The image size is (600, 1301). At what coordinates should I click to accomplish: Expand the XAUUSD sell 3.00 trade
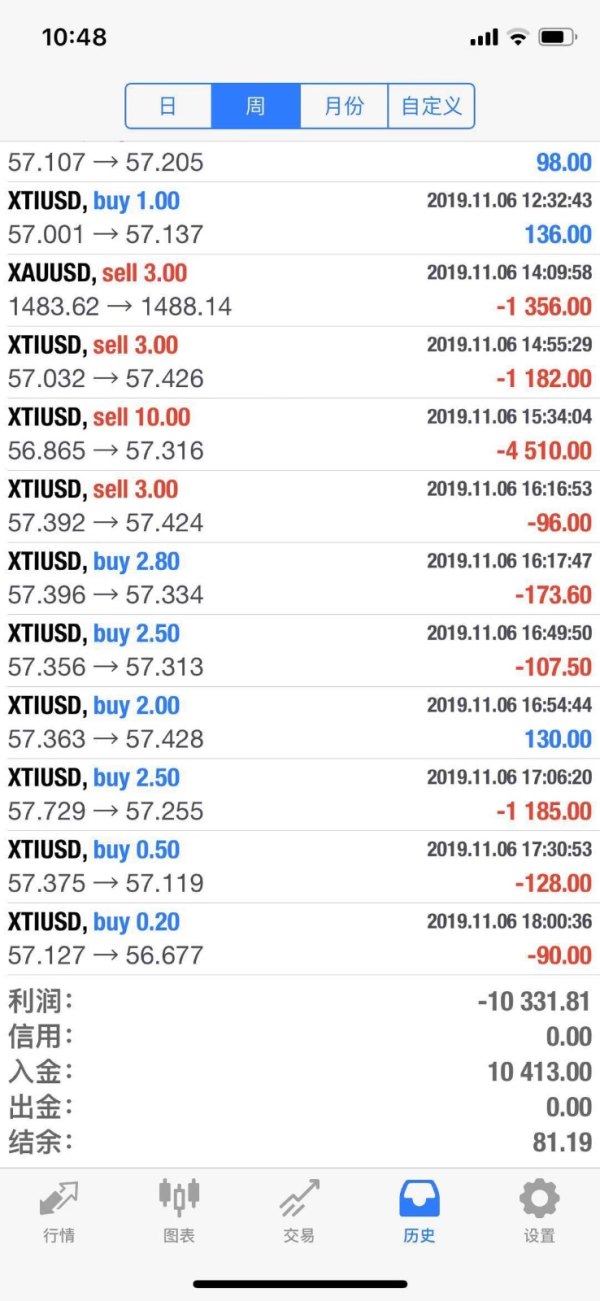click(x=300, y=290)
